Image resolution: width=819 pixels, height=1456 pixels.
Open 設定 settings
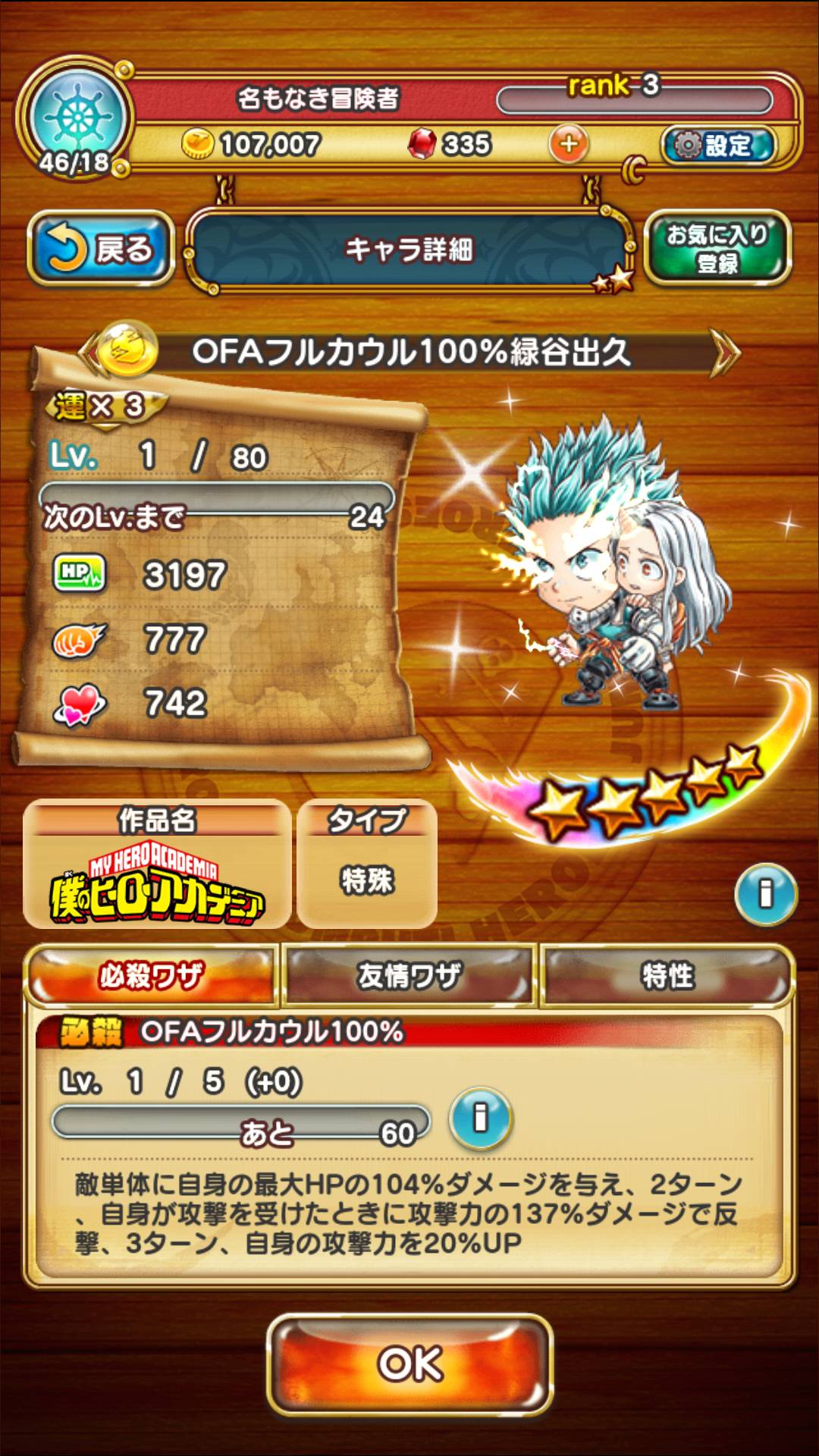(x=717, y=145)
